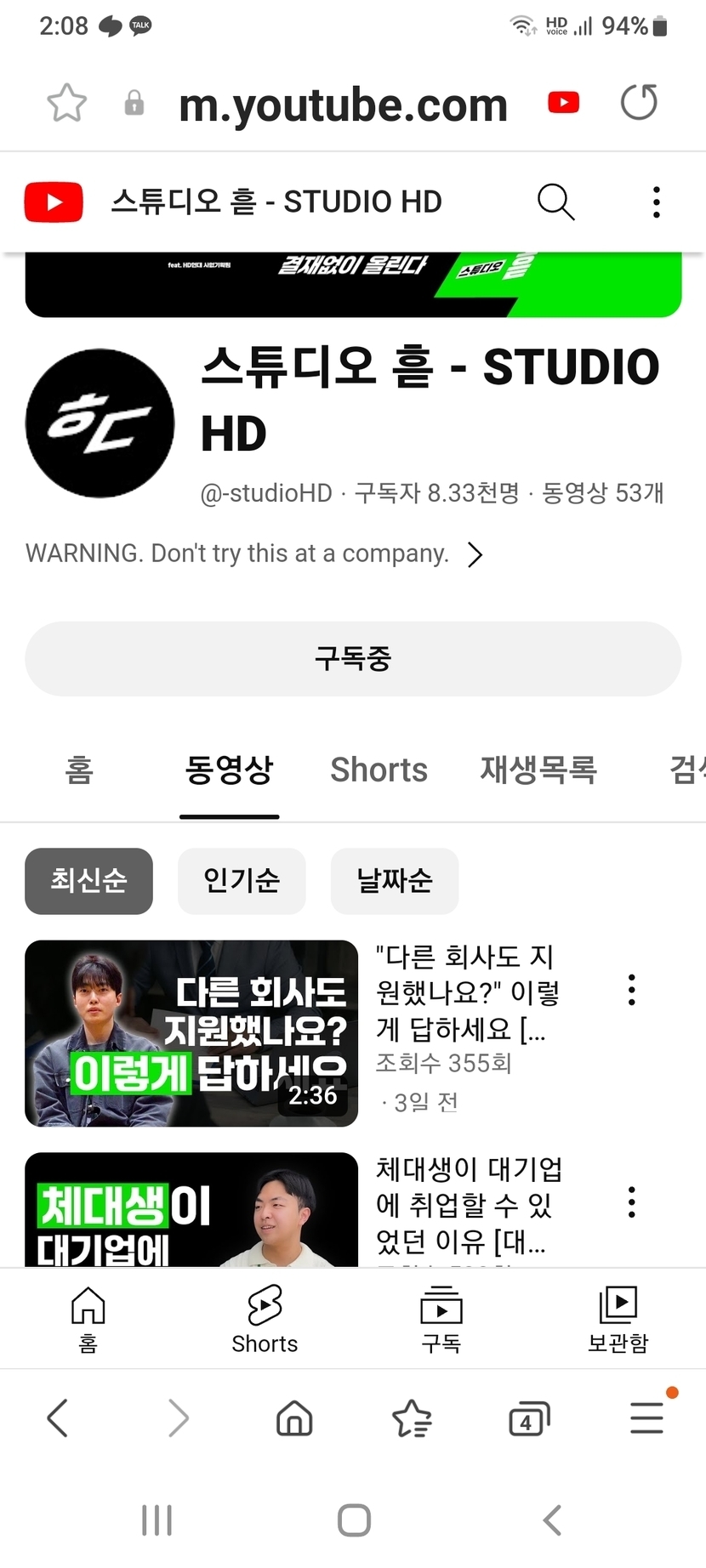Play the "다른 회사도 지원했나요?" video
The height and width of the screenshot is (1568, 706).
pos(191,1033)
